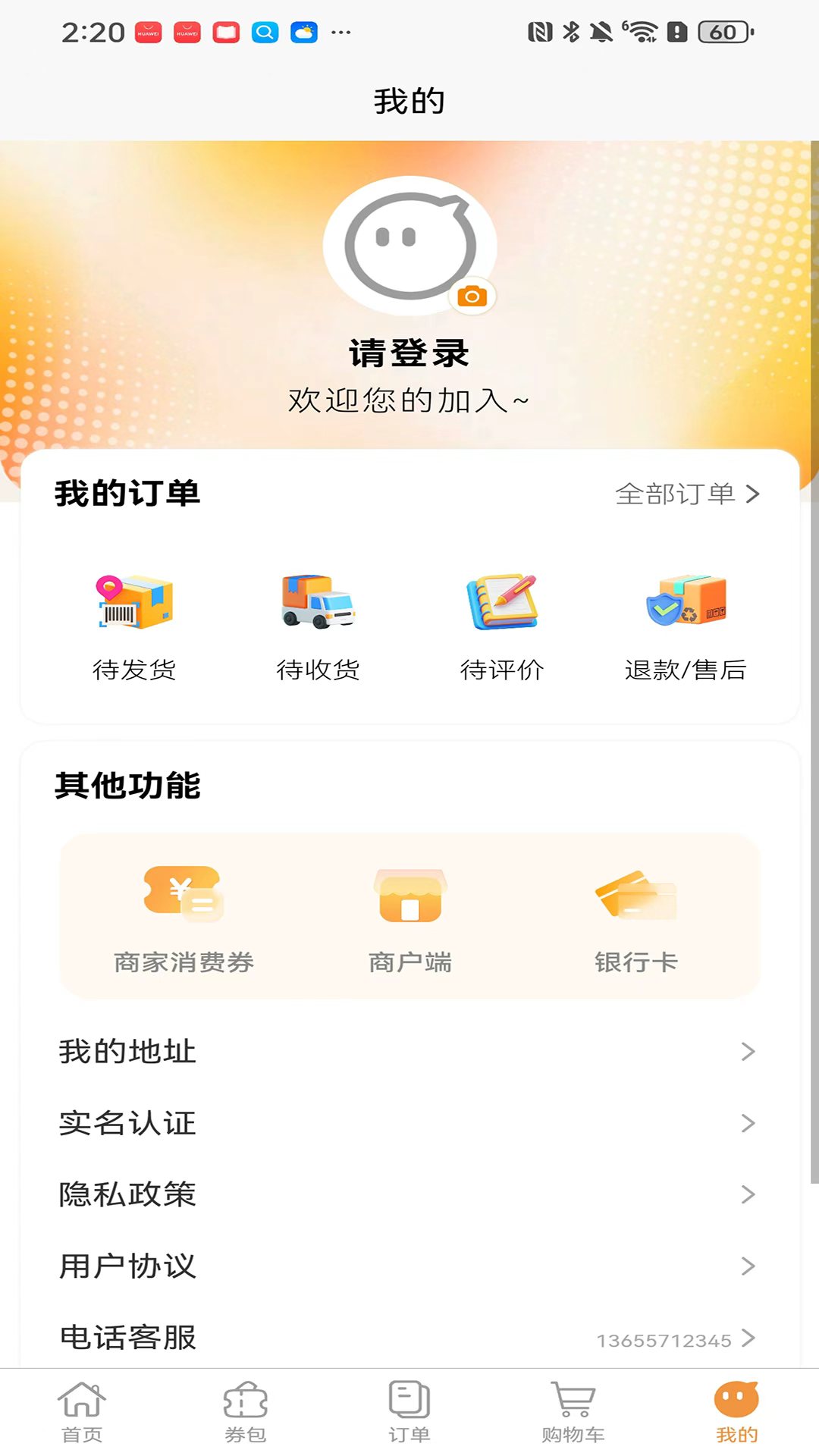Tap the default avatar placeholder
Viewport: 819px width, 1456px height.
click(x=409, y=245)
